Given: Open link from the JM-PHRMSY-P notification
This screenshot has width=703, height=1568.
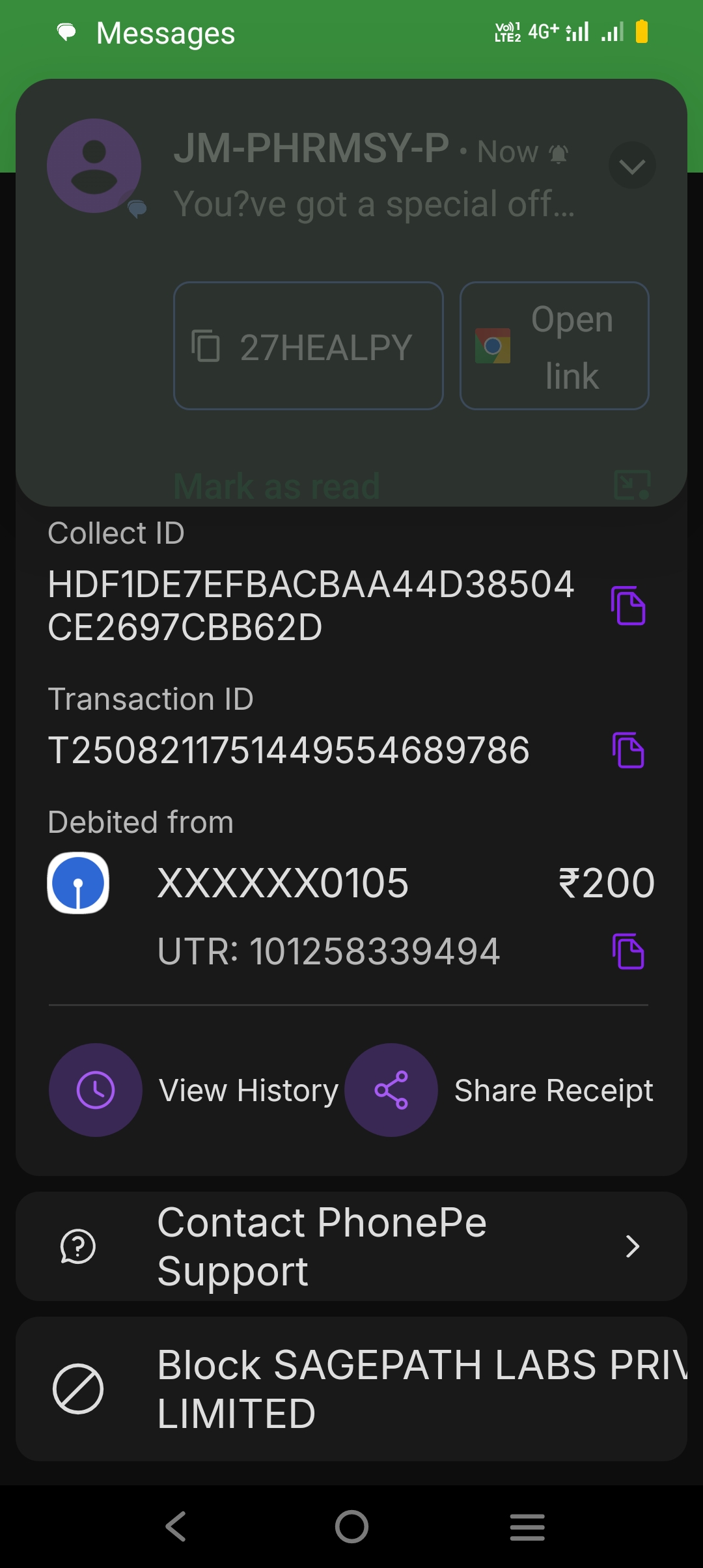Looking at the screenshot, I should 554,346.
